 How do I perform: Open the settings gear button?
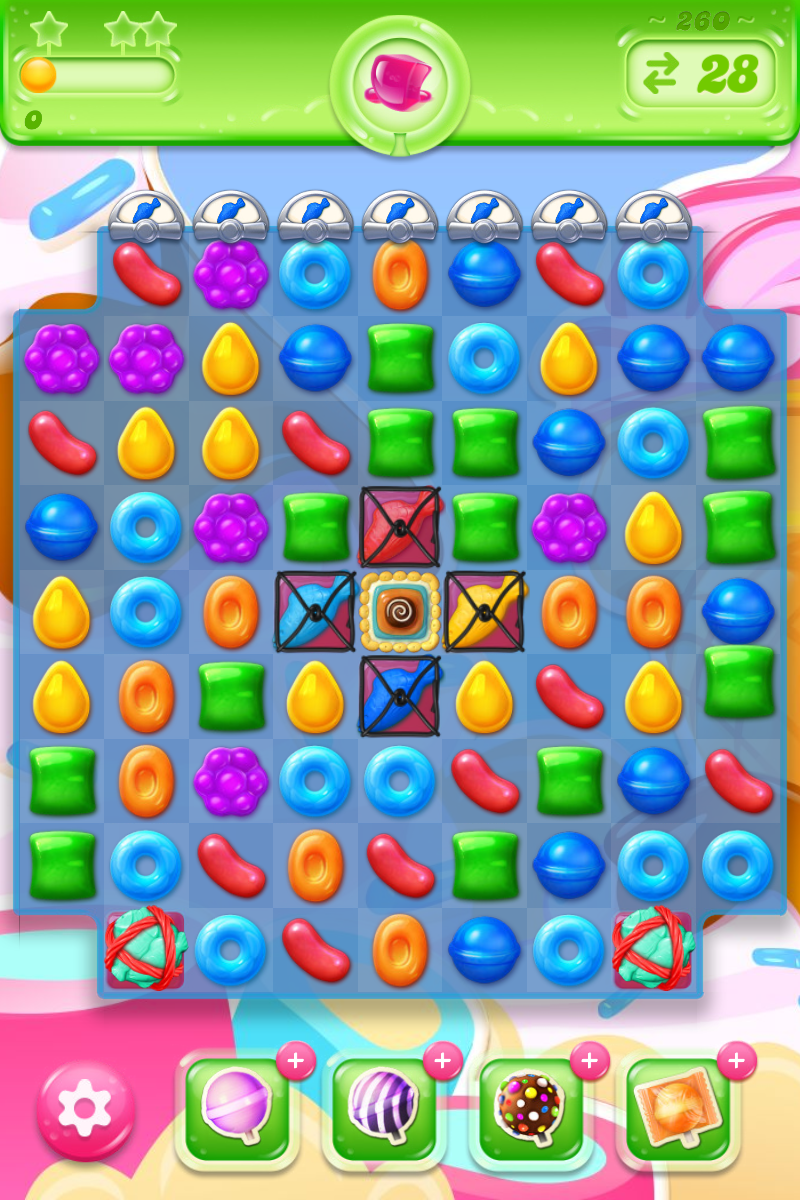(x=86, y=1108)
